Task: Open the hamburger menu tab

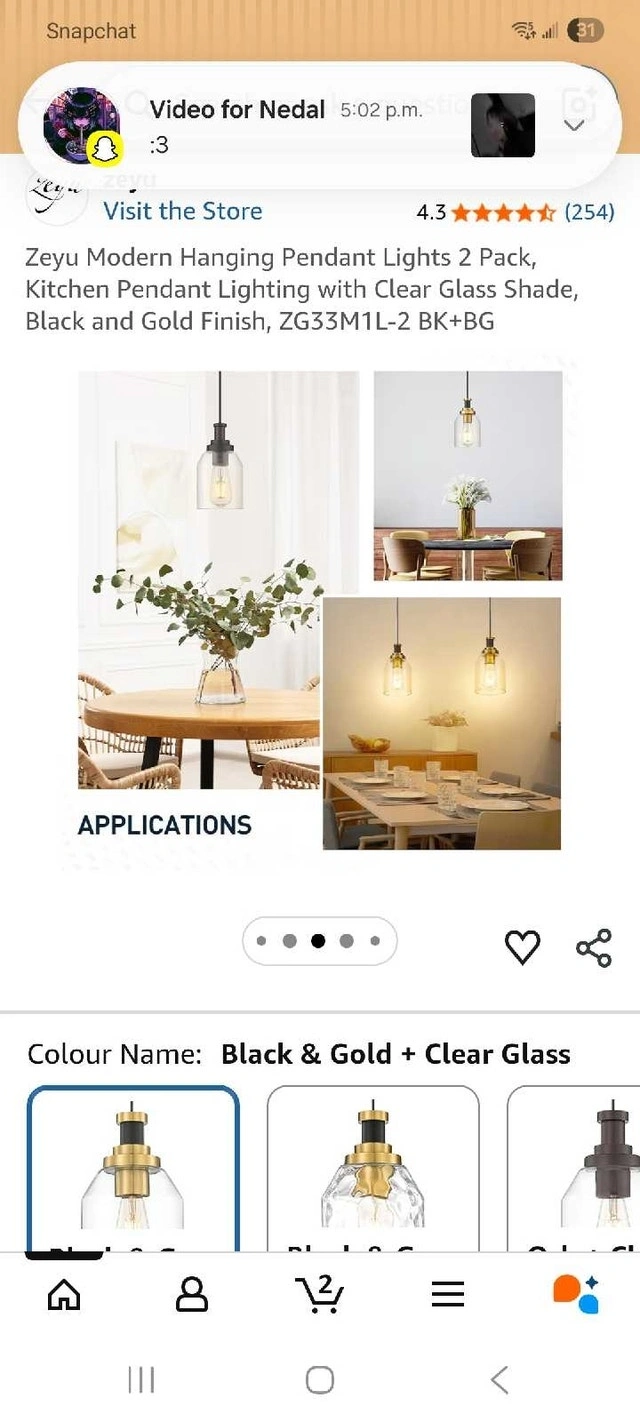Action: pyautogui.click(x=448, y=1295)
